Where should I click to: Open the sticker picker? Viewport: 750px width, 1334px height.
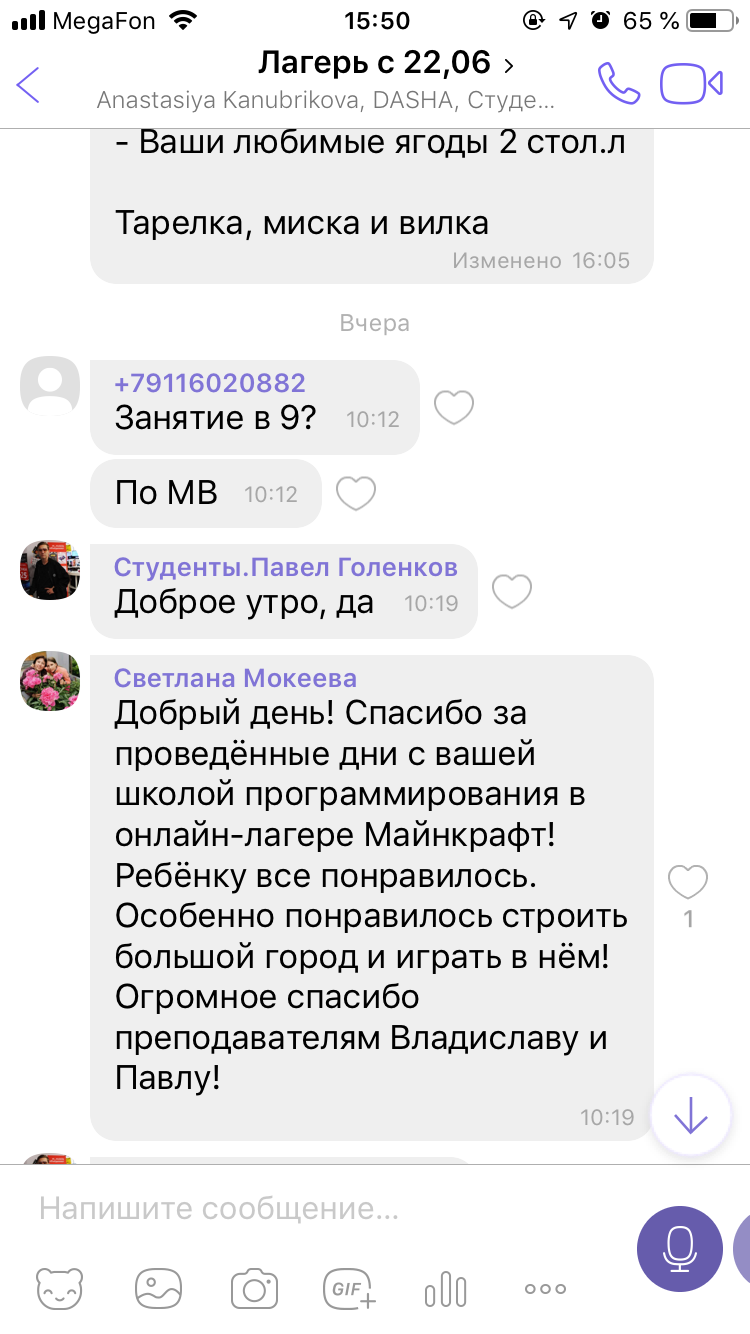coord(59,1289)
